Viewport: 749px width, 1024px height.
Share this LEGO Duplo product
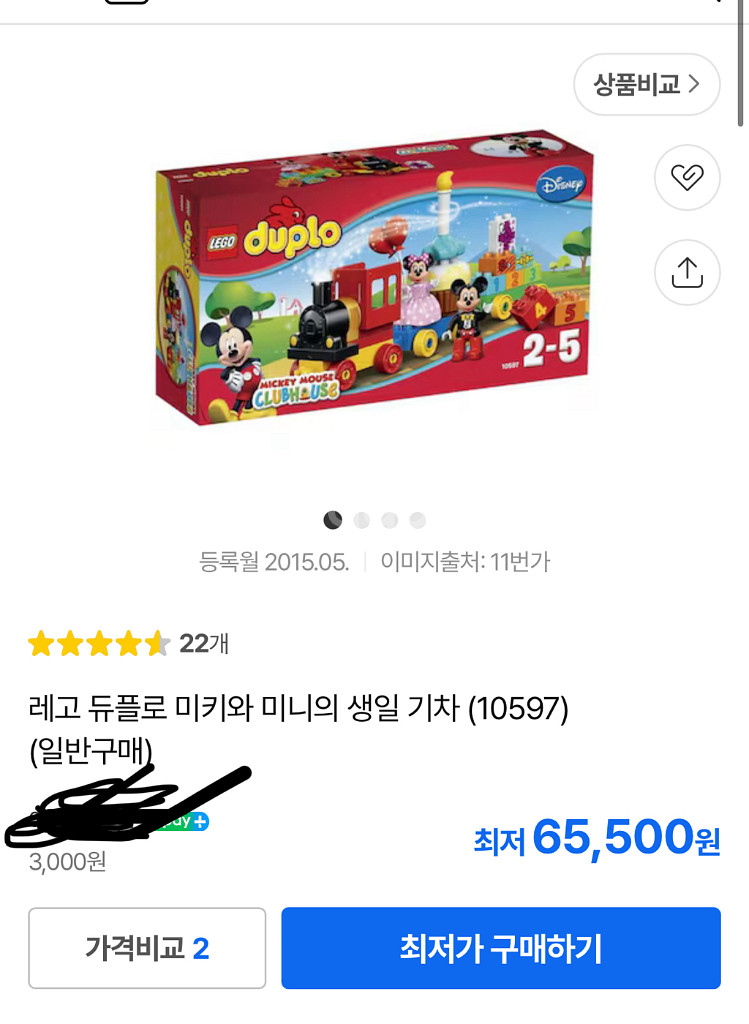(687, 272)
